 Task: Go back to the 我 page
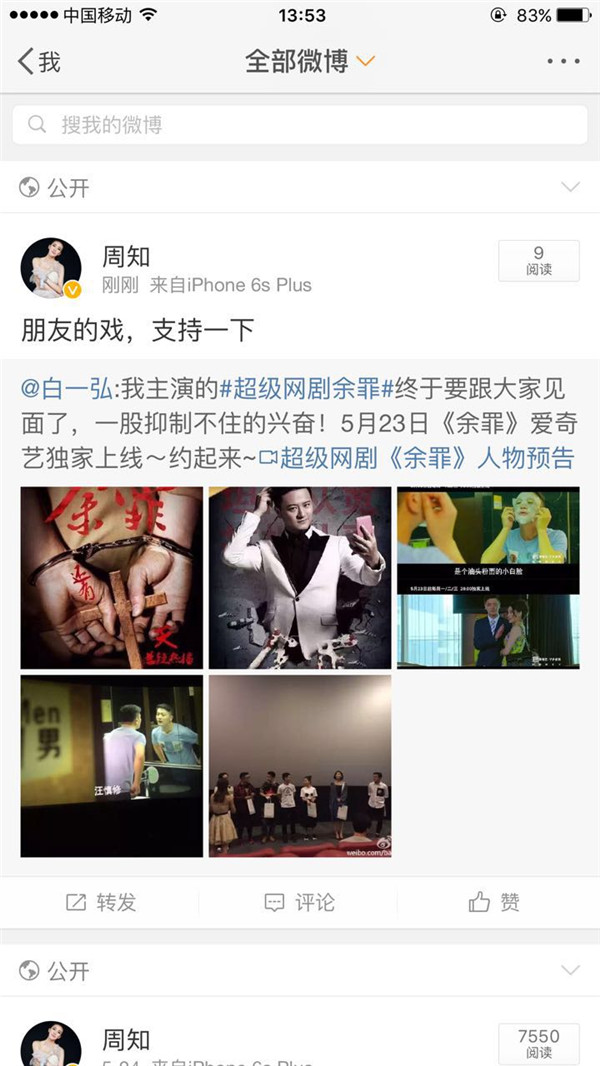point(40,61)
